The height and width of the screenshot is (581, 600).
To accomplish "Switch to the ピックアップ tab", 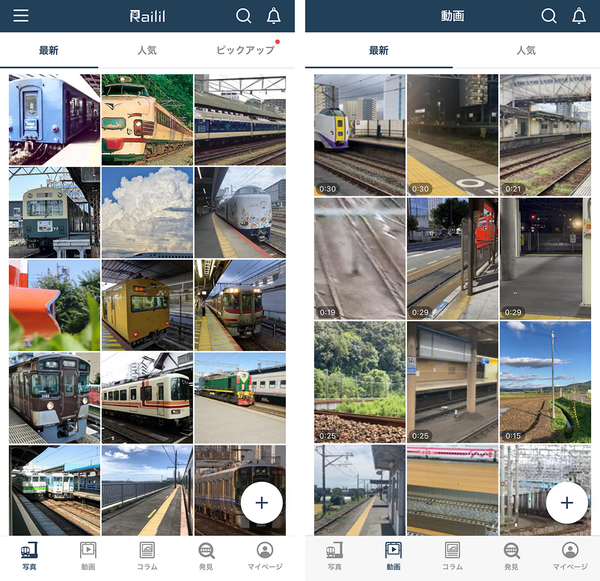I will pyautogui.click(x=246, y=50).
